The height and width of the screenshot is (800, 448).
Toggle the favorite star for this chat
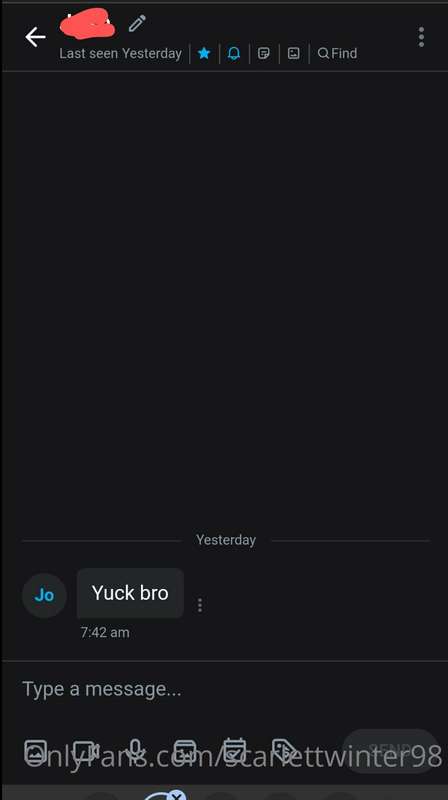pos(204,53)
